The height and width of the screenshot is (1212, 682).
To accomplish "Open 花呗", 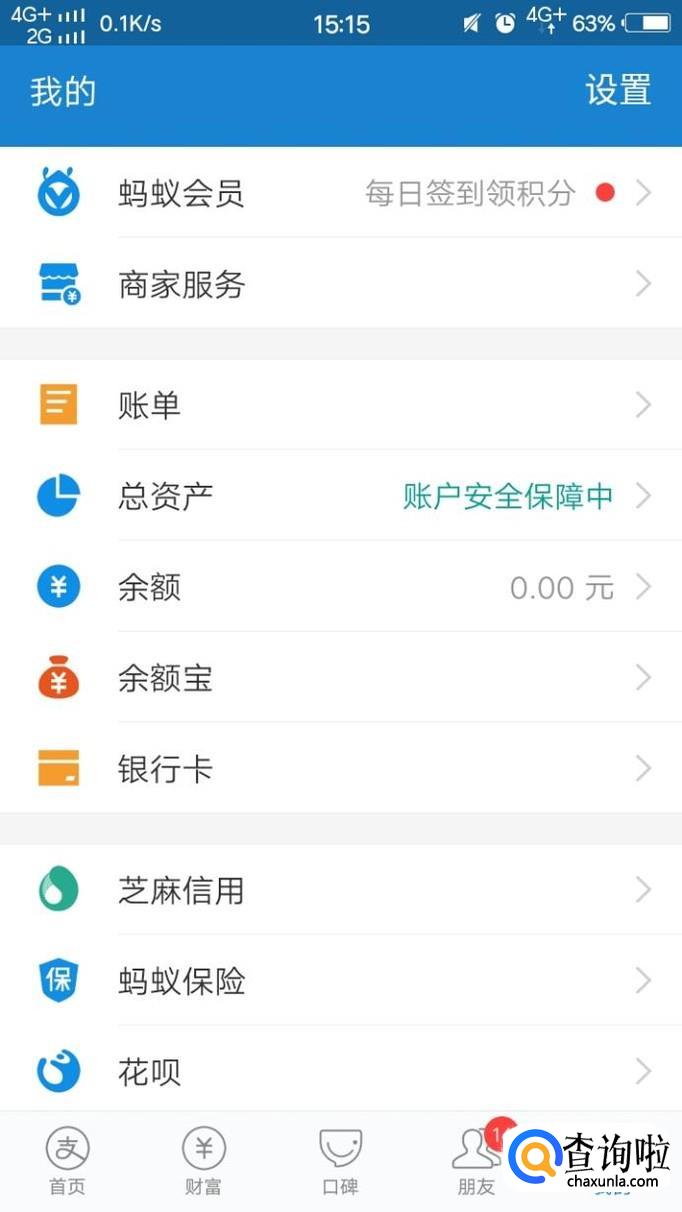I will 340,1072.
